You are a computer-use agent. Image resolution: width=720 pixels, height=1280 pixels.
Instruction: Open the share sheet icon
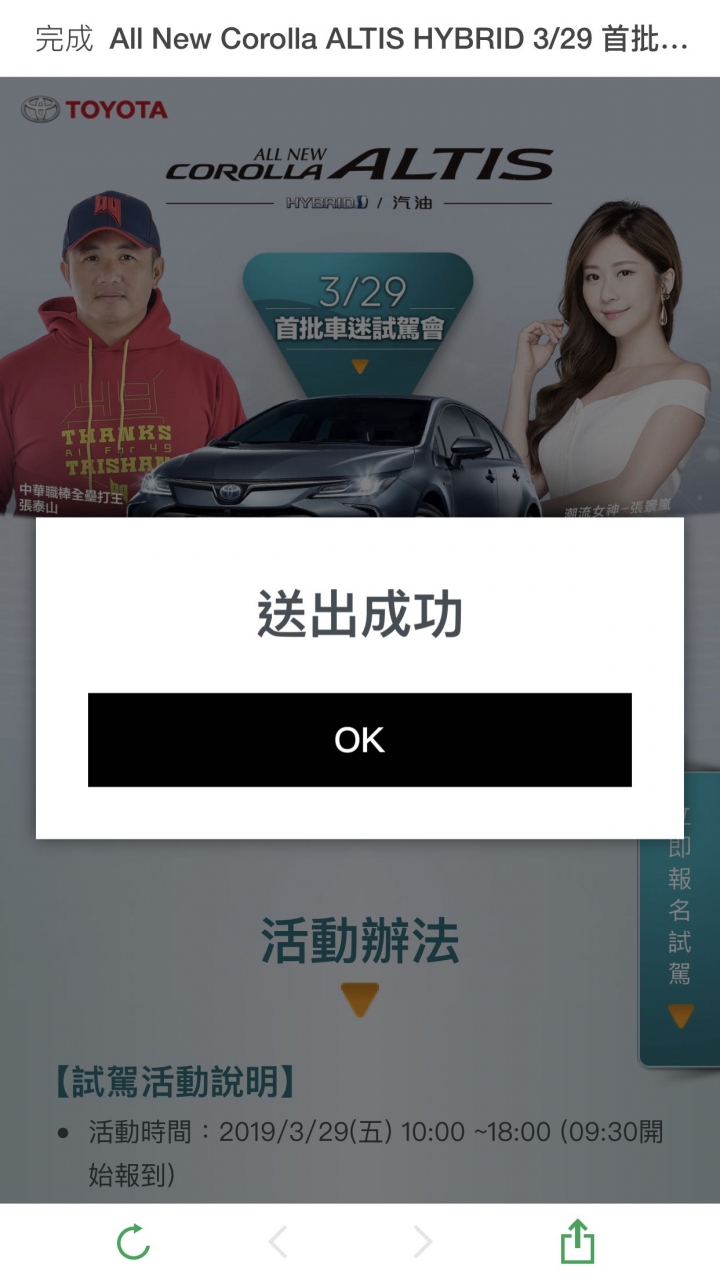(x=577, y=1243)
